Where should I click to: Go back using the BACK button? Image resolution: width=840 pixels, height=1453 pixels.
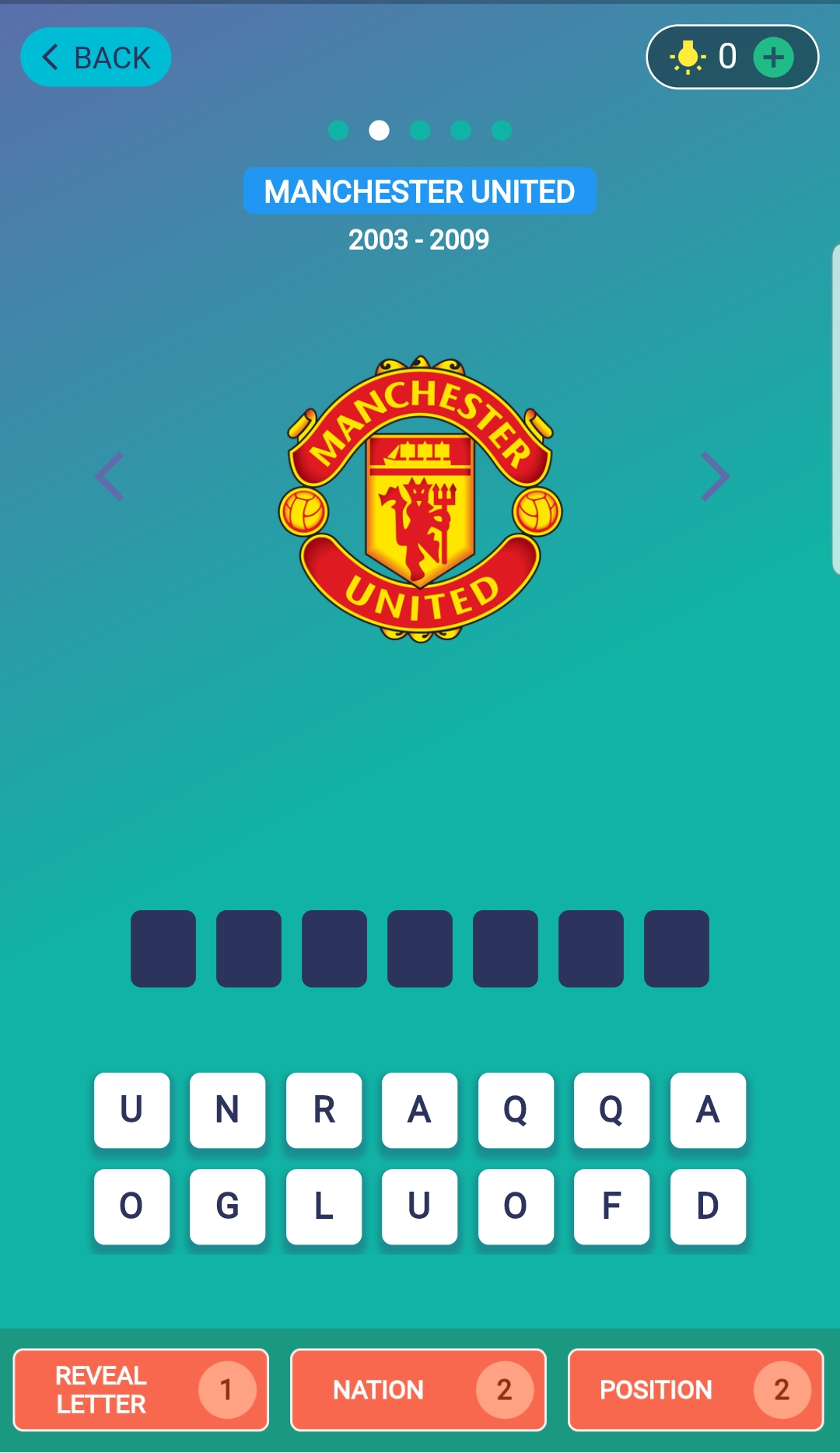pos(96,58)
